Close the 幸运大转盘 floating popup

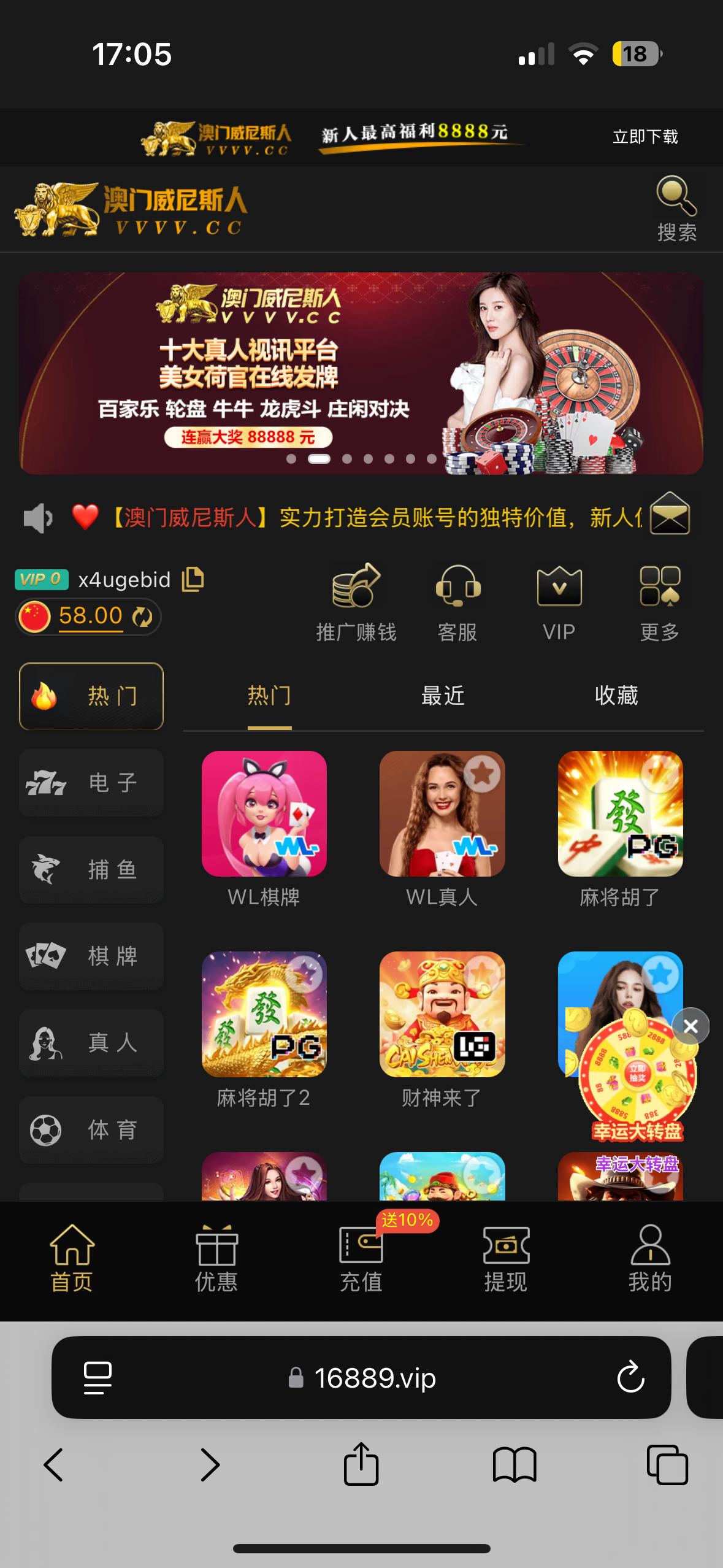[690, 1025]
